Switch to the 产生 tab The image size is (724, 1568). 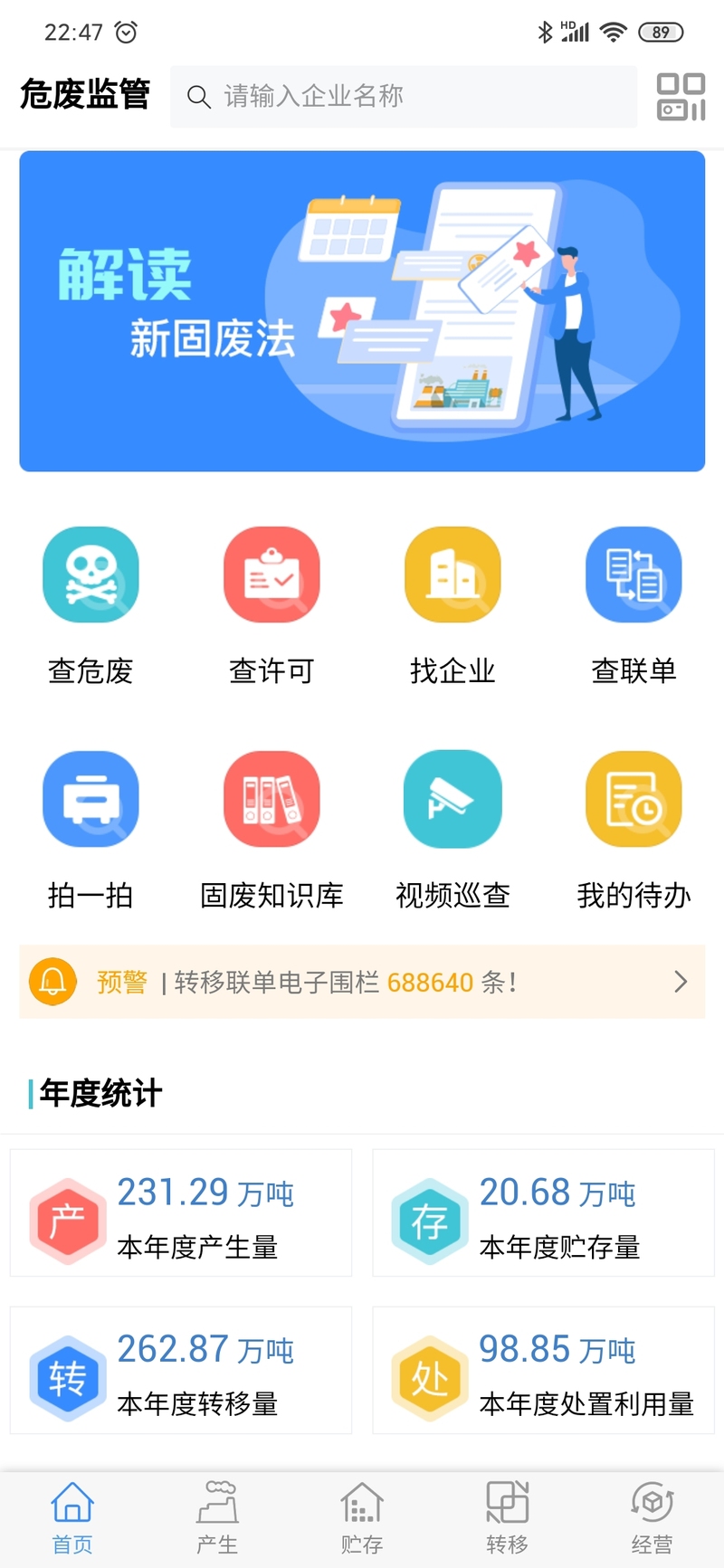(217, 1517)
